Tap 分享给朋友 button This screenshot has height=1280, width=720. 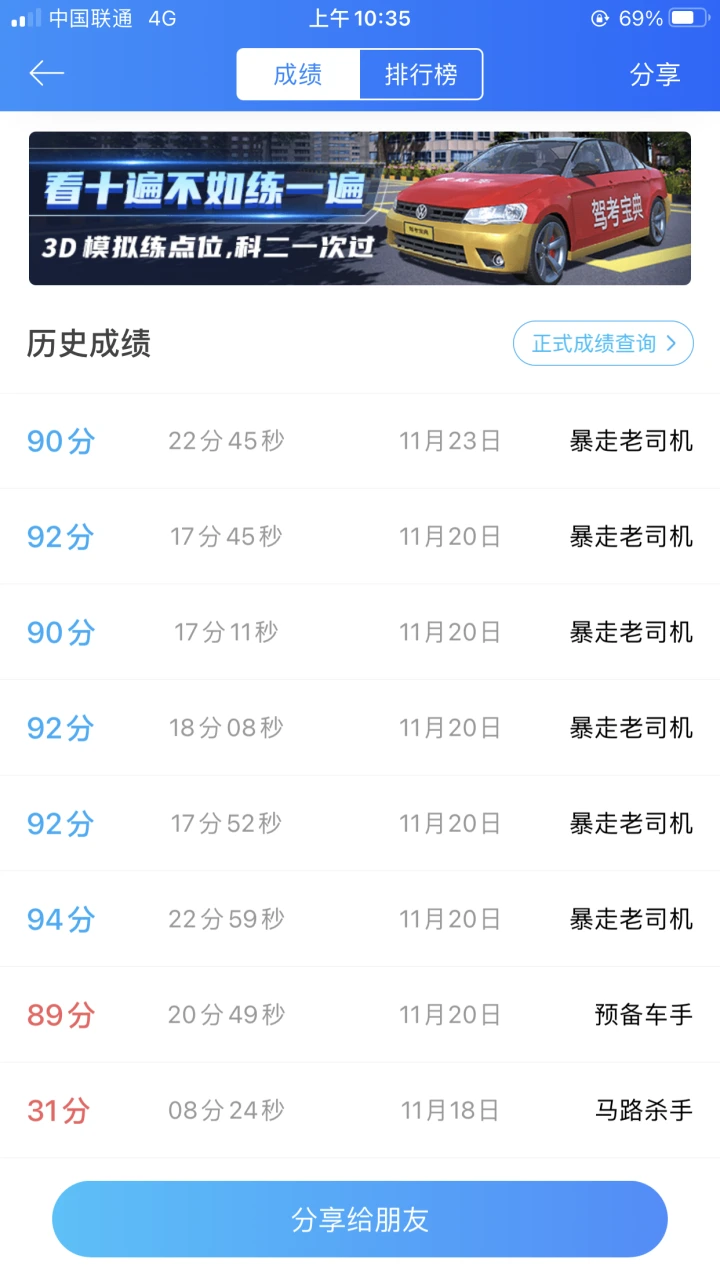click(360, 1219)
